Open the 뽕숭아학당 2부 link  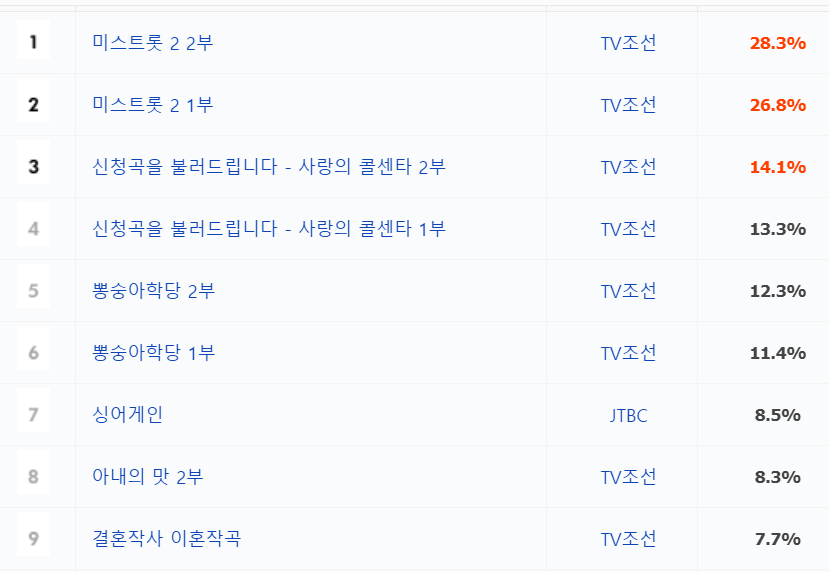153,291
